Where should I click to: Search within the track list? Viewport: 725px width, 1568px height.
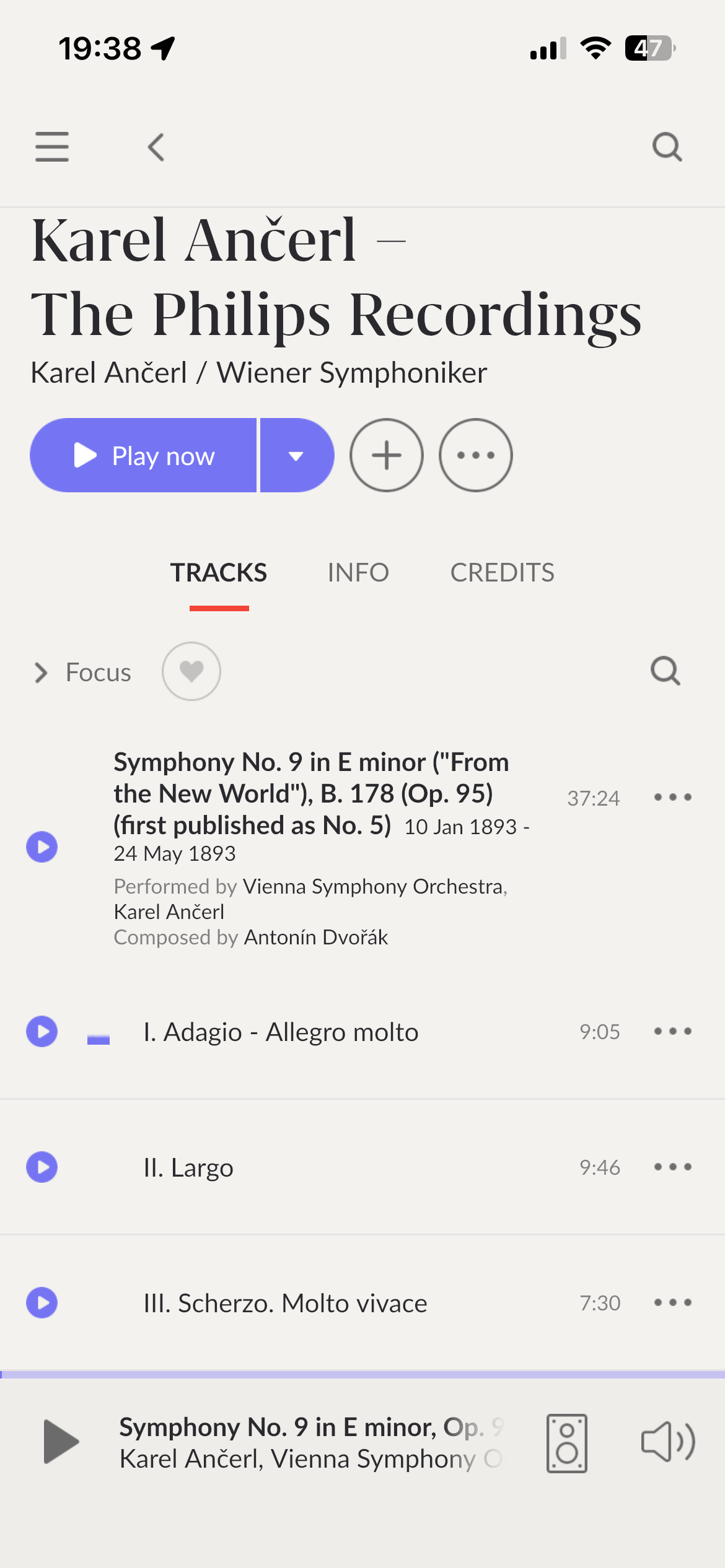[x=666, y=671]
